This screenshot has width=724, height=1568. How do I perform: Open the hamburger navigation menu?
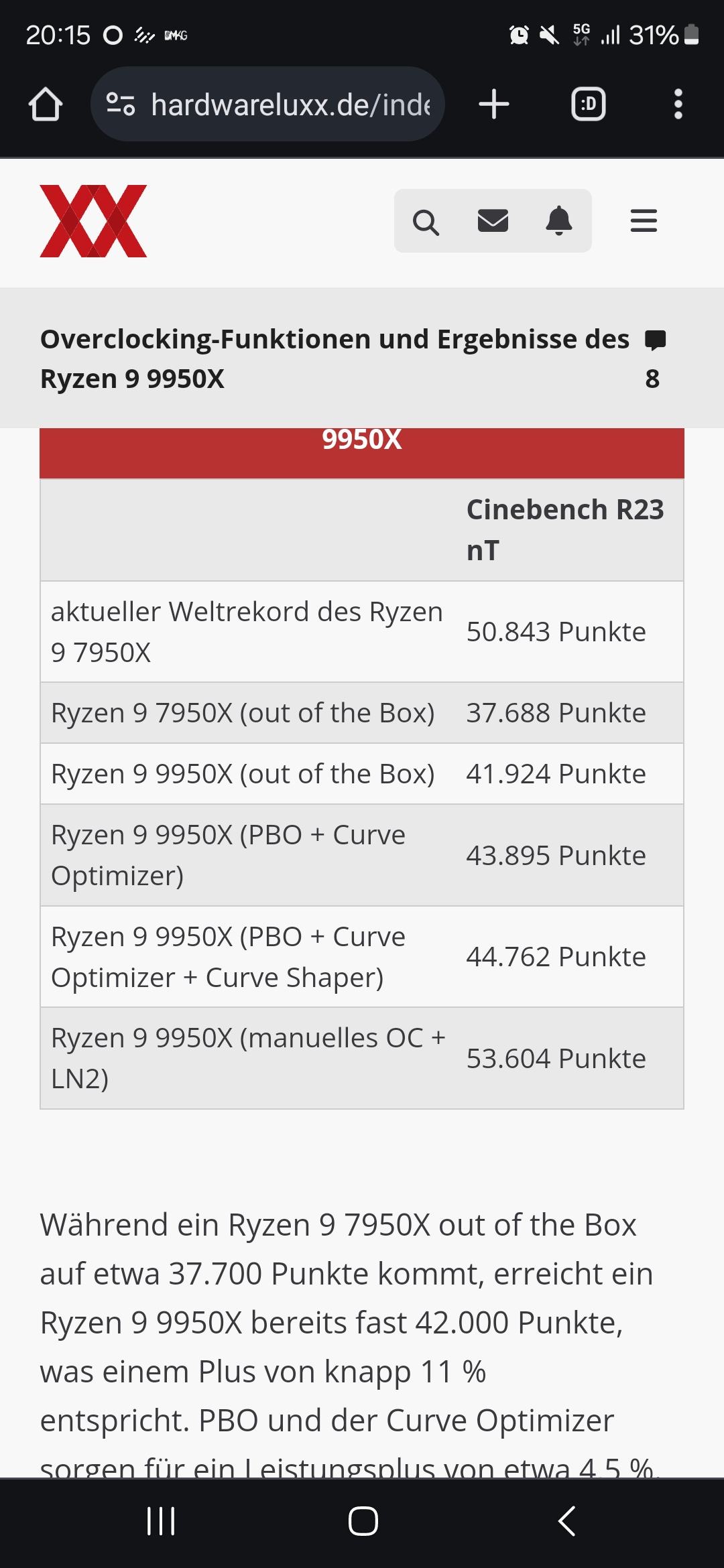coord(644,221)
